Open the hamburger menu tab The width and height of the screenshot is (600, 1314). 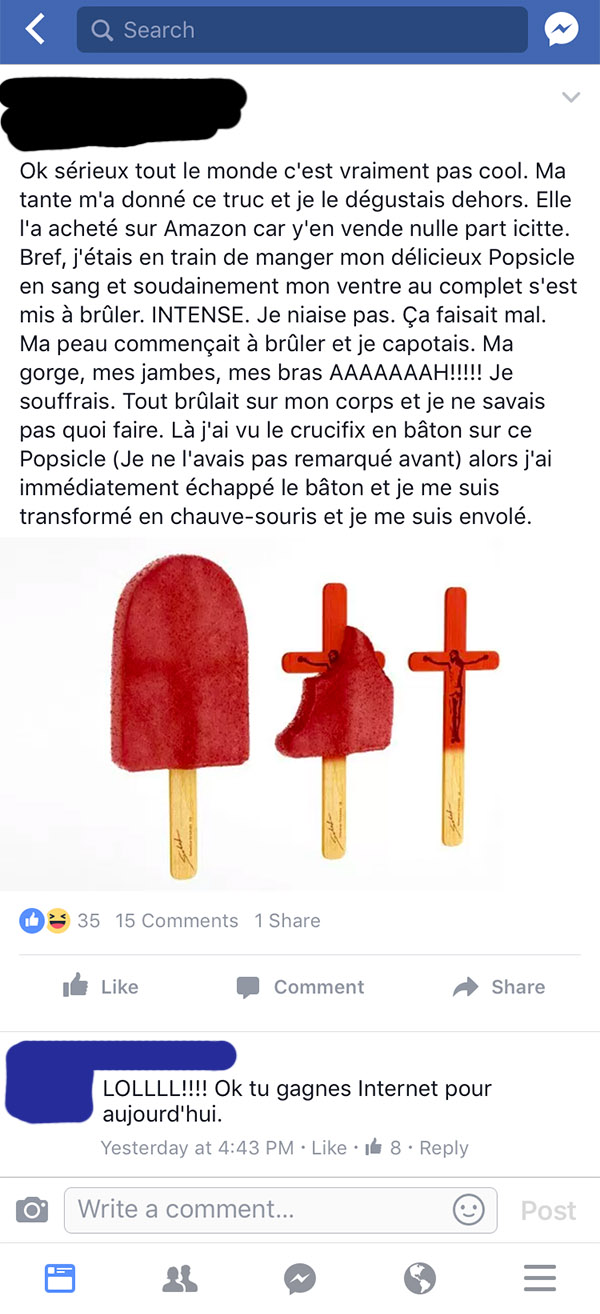(x=540, y=1278)
